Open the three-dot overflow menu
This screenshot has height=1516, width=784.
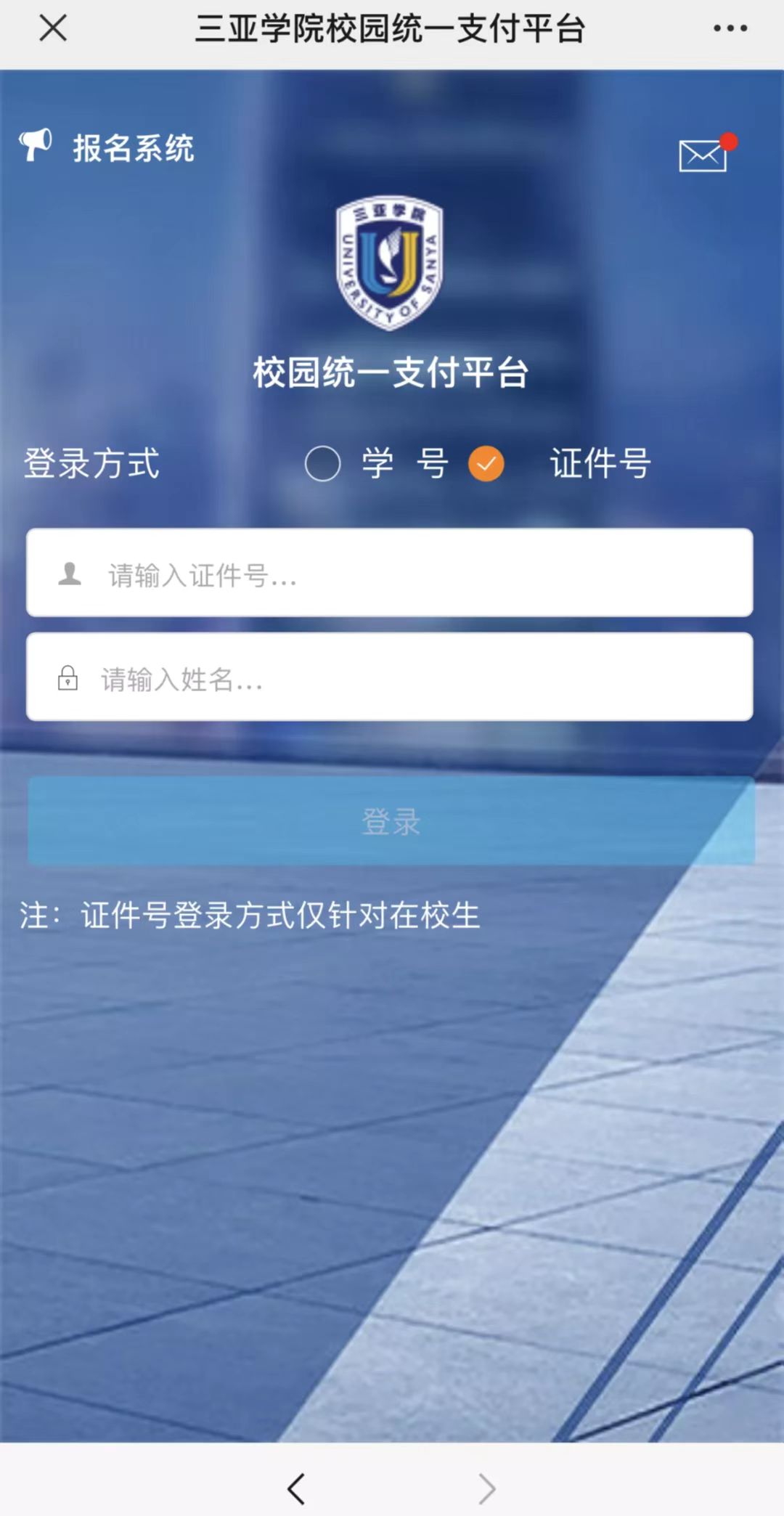[x=730, y=29]
